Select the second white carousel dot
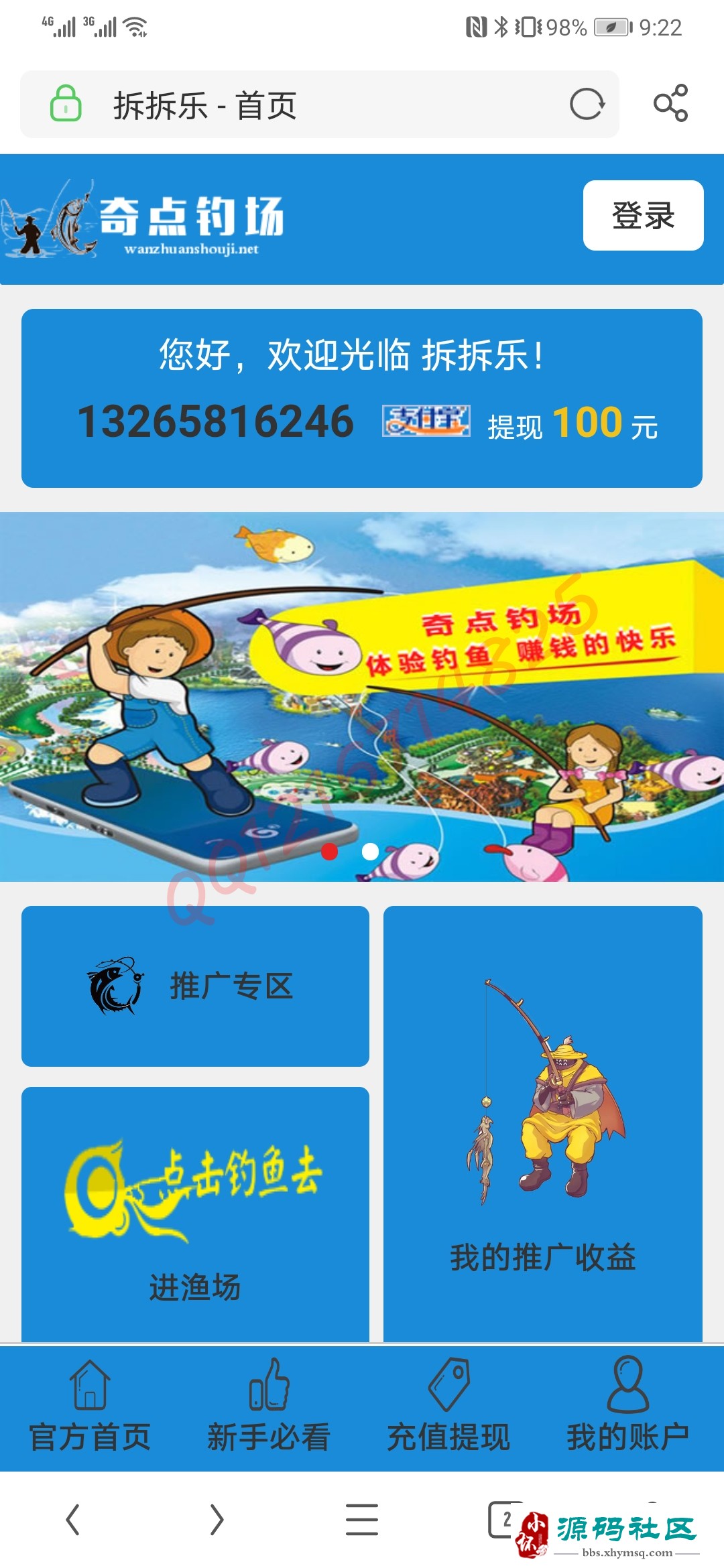Viewport: 724px width, 1568px height. (x=370, y=851)
